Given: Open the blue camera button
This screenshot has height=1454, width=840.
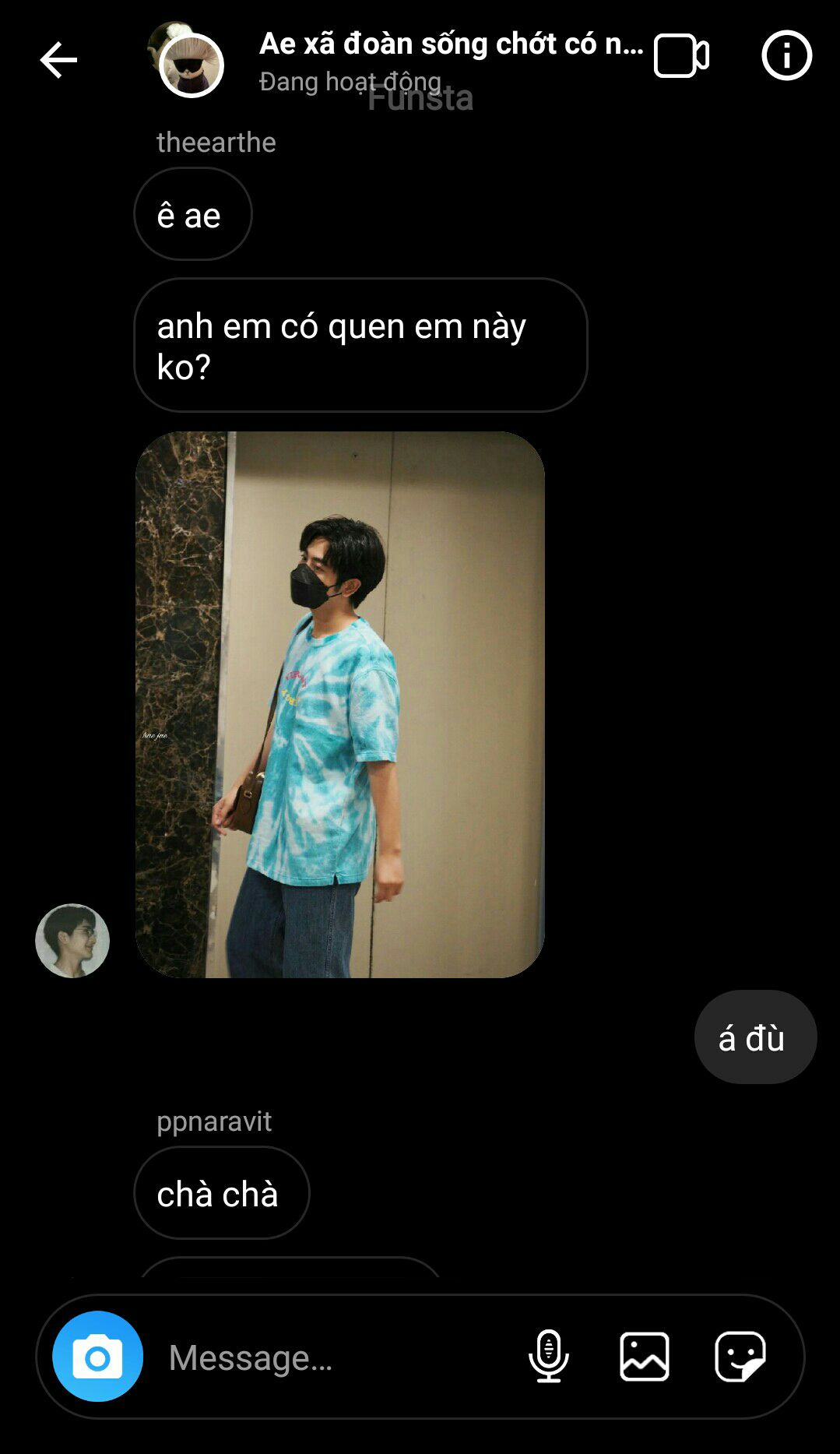Looking at the screenshot, I should [x=98, y=1357].
